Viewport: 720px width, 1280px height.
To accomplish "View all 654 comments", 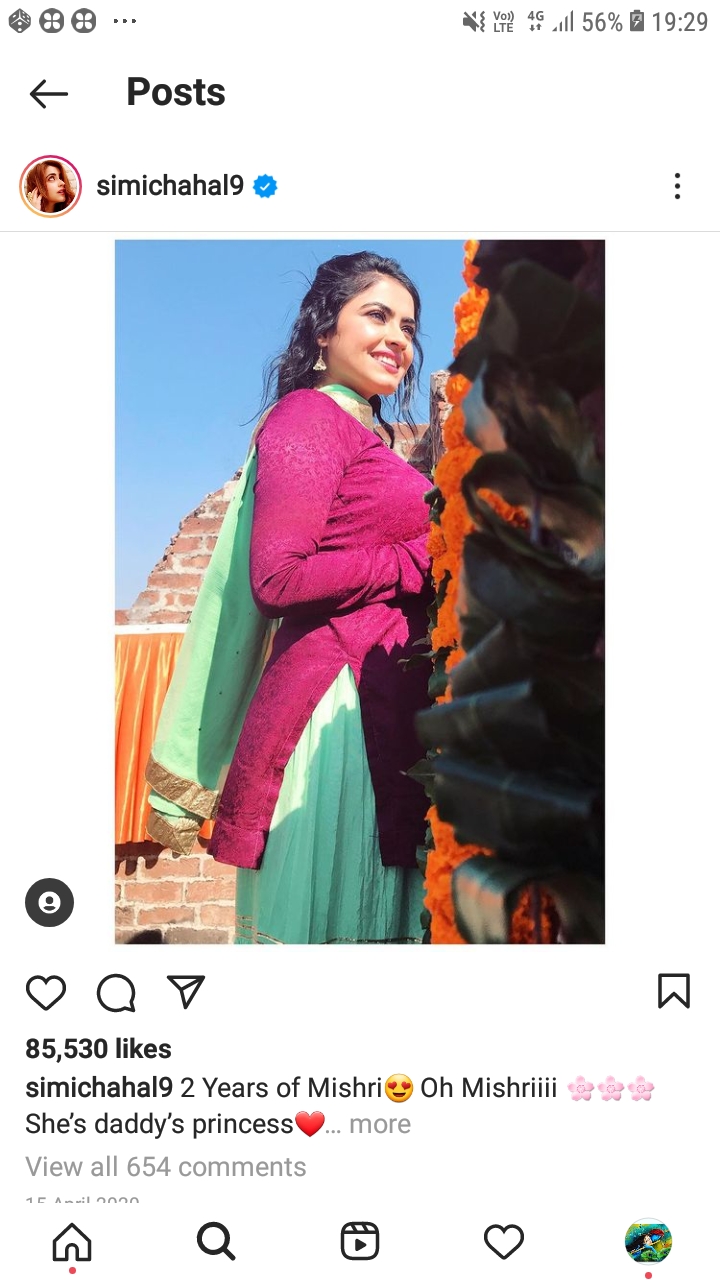I will click(x=165, y=1167).
